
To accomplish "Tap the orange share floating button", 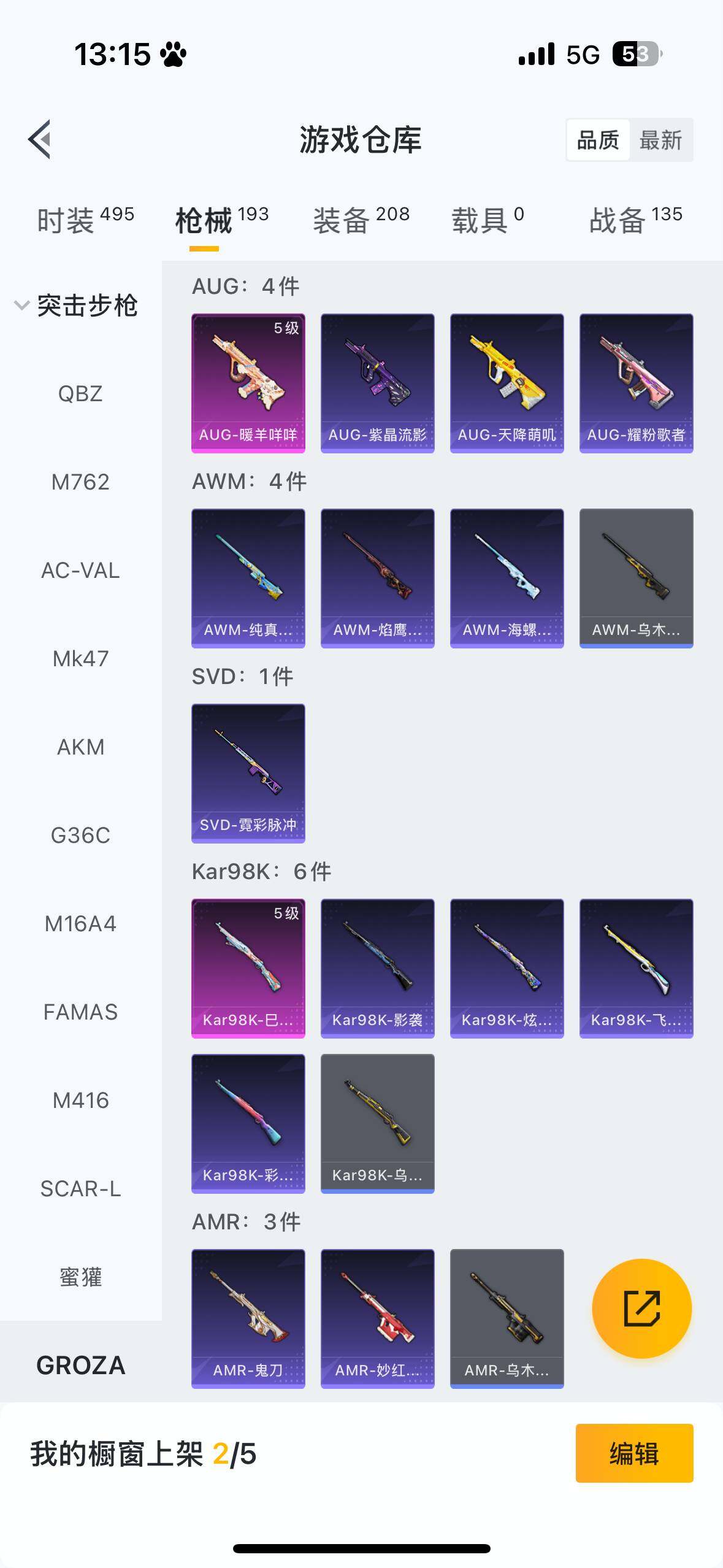I will coord(642,1308).
